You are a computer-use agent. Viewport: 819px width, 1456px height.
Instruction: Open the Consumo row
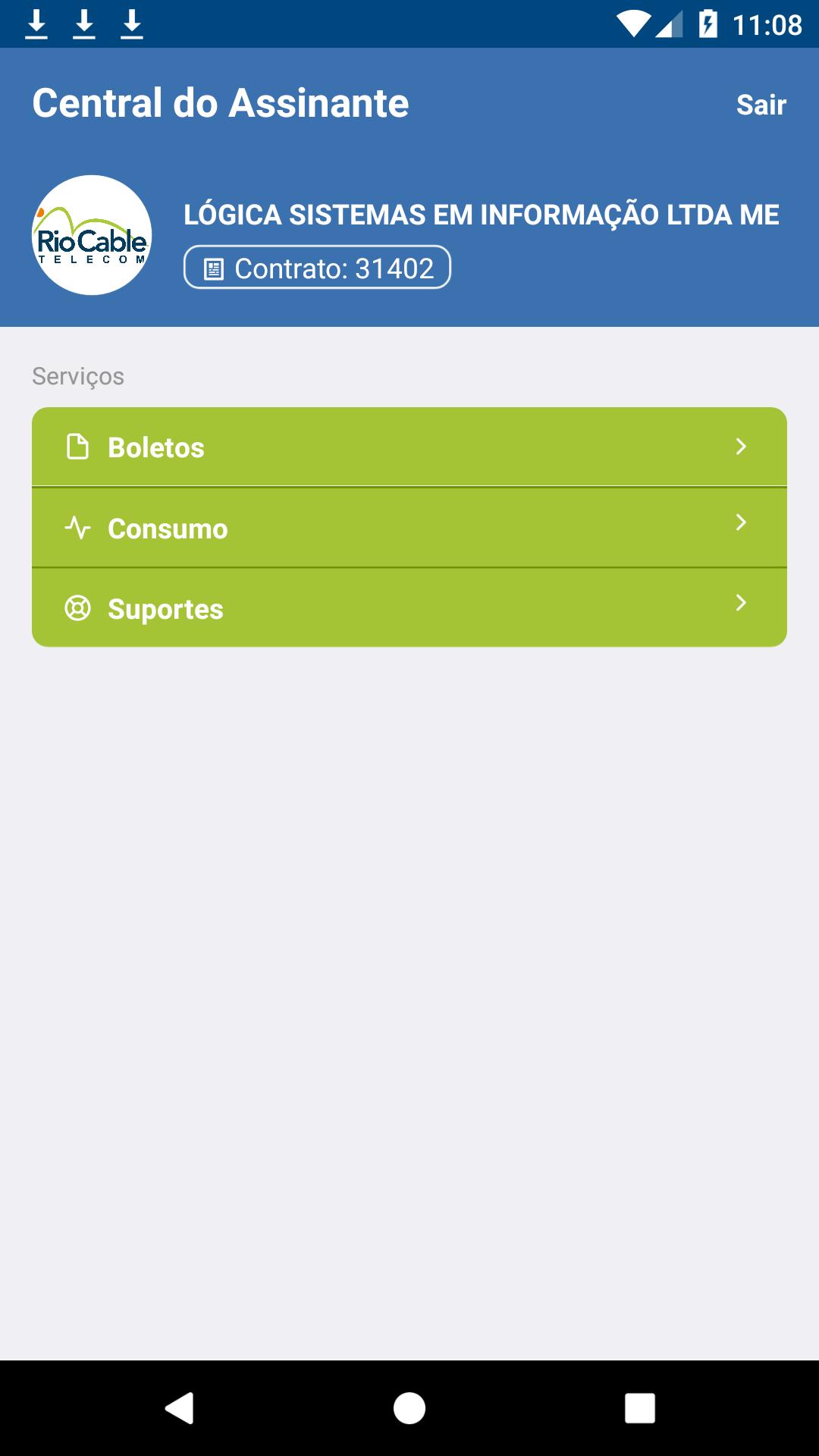pos(409,528)
